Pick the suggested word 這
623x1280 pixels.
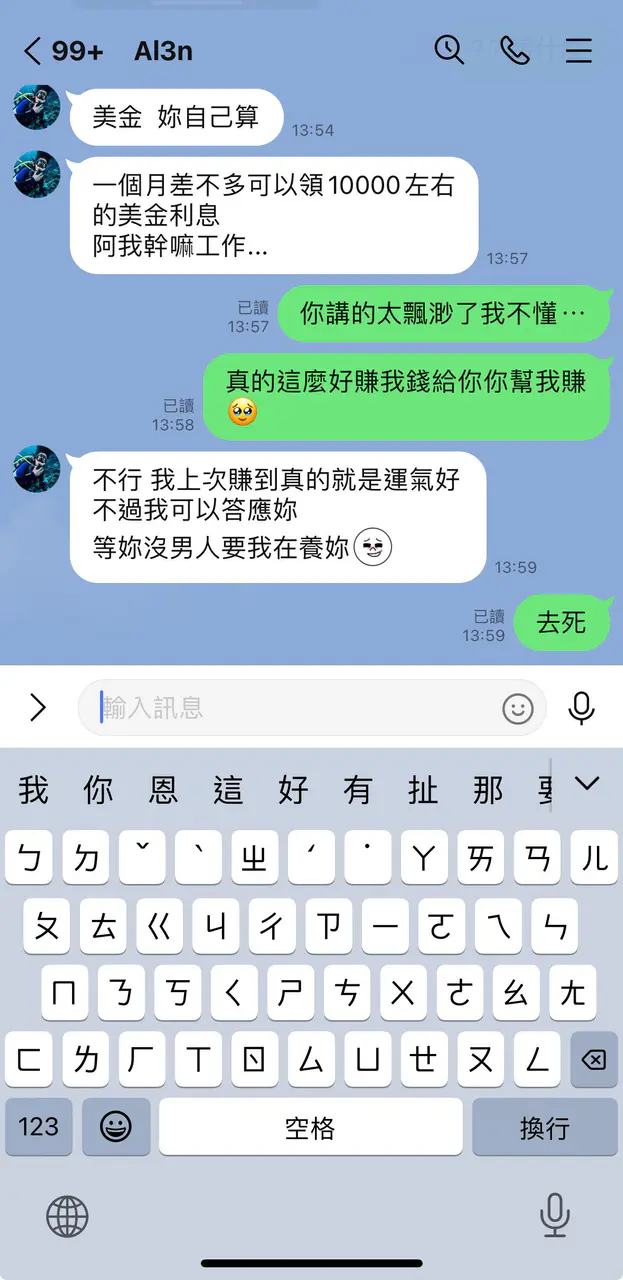coord(228,790)
